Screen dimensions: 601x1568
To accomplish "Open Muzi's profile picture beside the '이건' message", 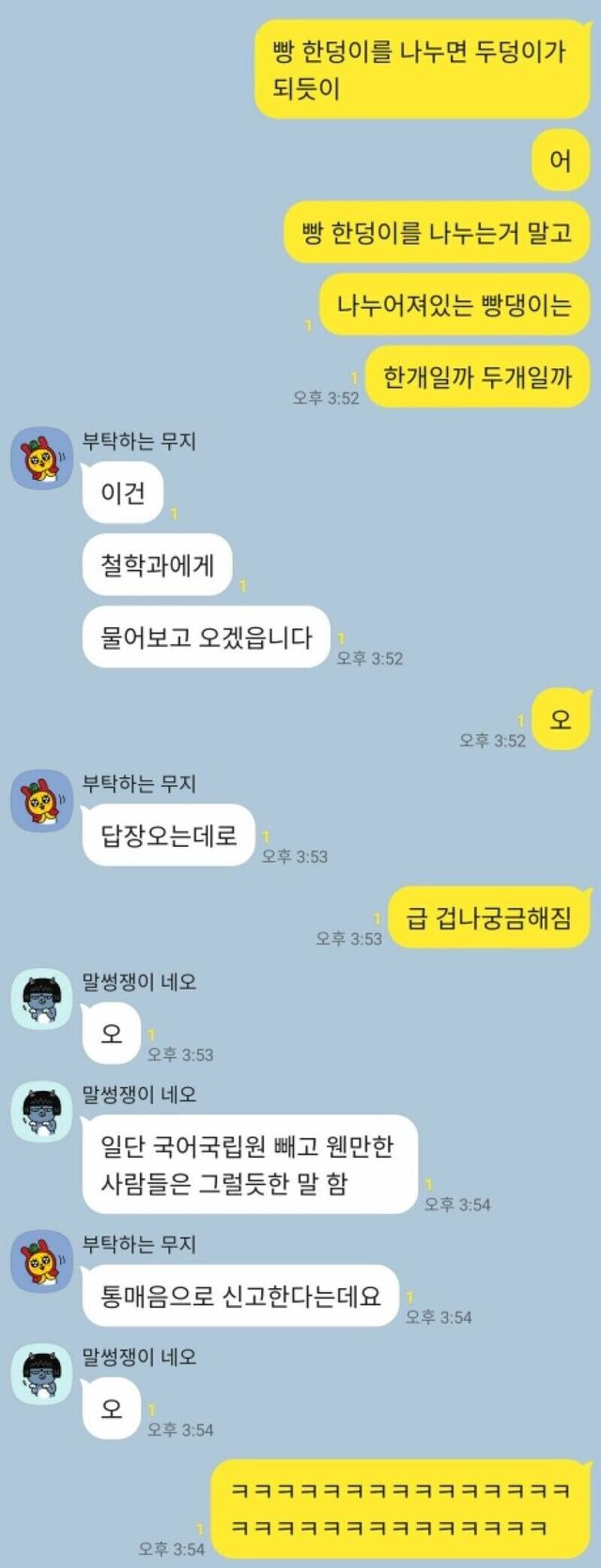I will [x=41, y=458].
